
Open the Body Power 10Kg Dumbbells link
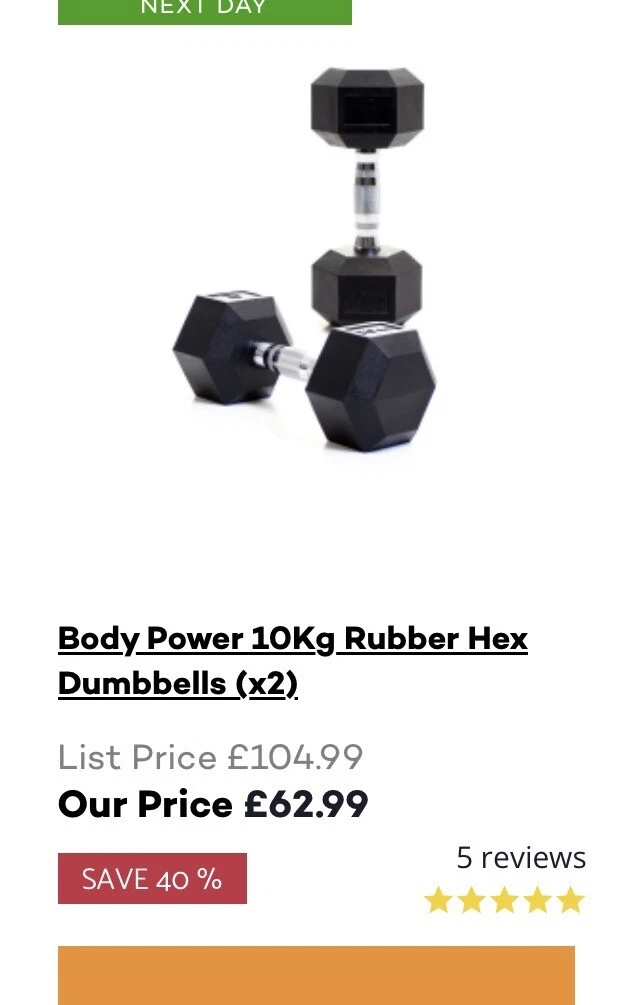(293, 661)
